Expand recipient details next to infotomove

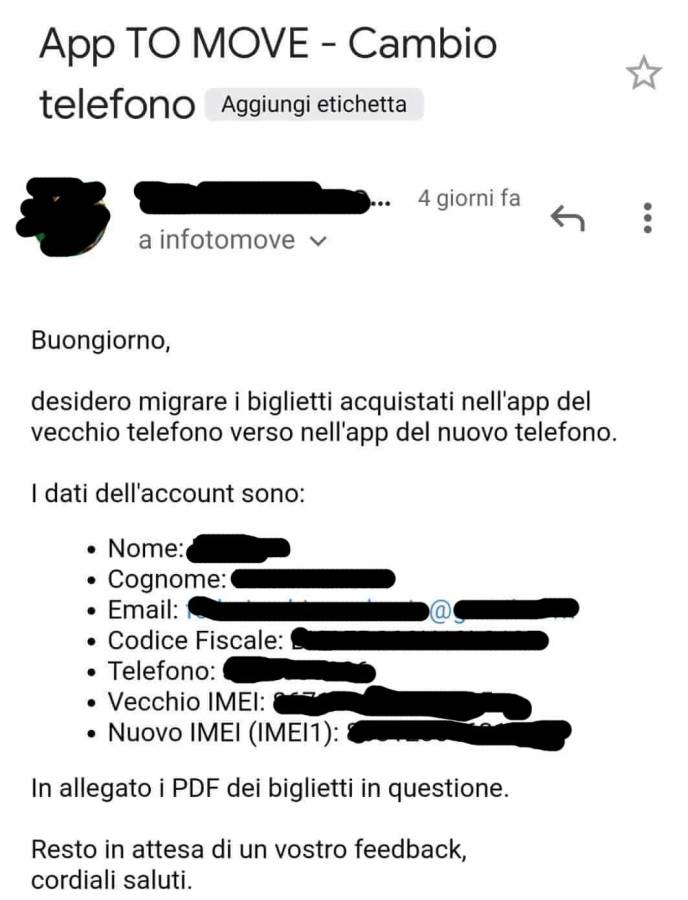(x=319, y=241)
